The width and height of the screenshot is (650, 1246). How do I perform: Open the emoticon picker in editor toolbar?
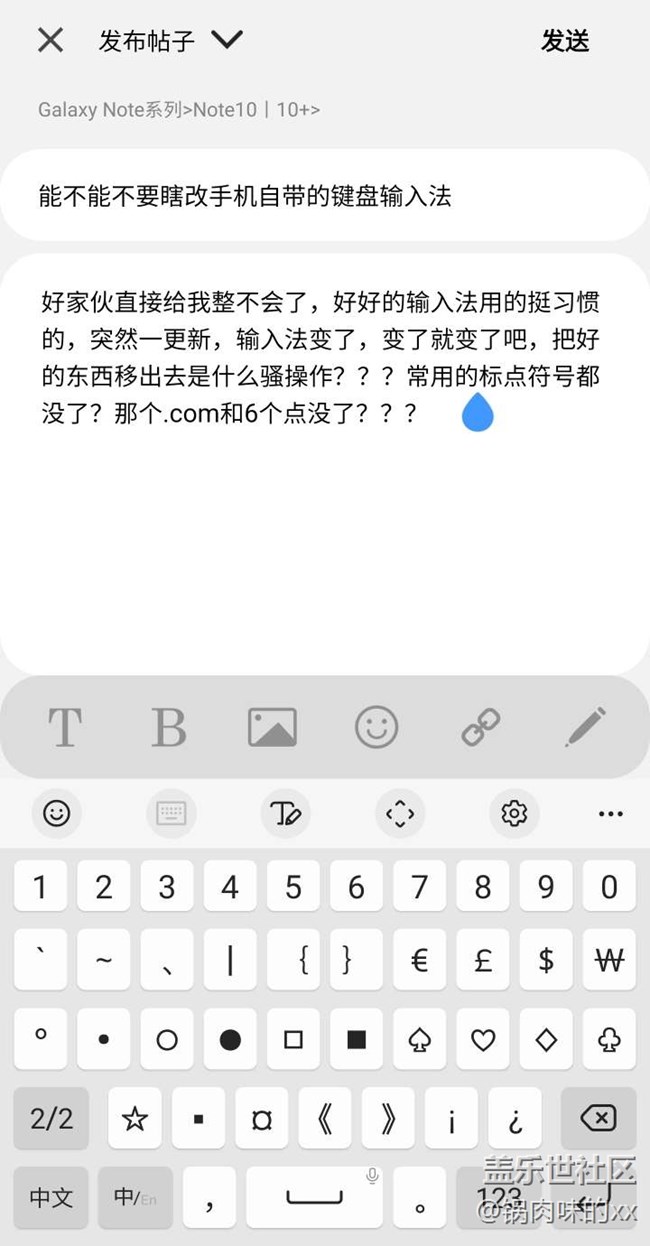[x=376, y=727]
